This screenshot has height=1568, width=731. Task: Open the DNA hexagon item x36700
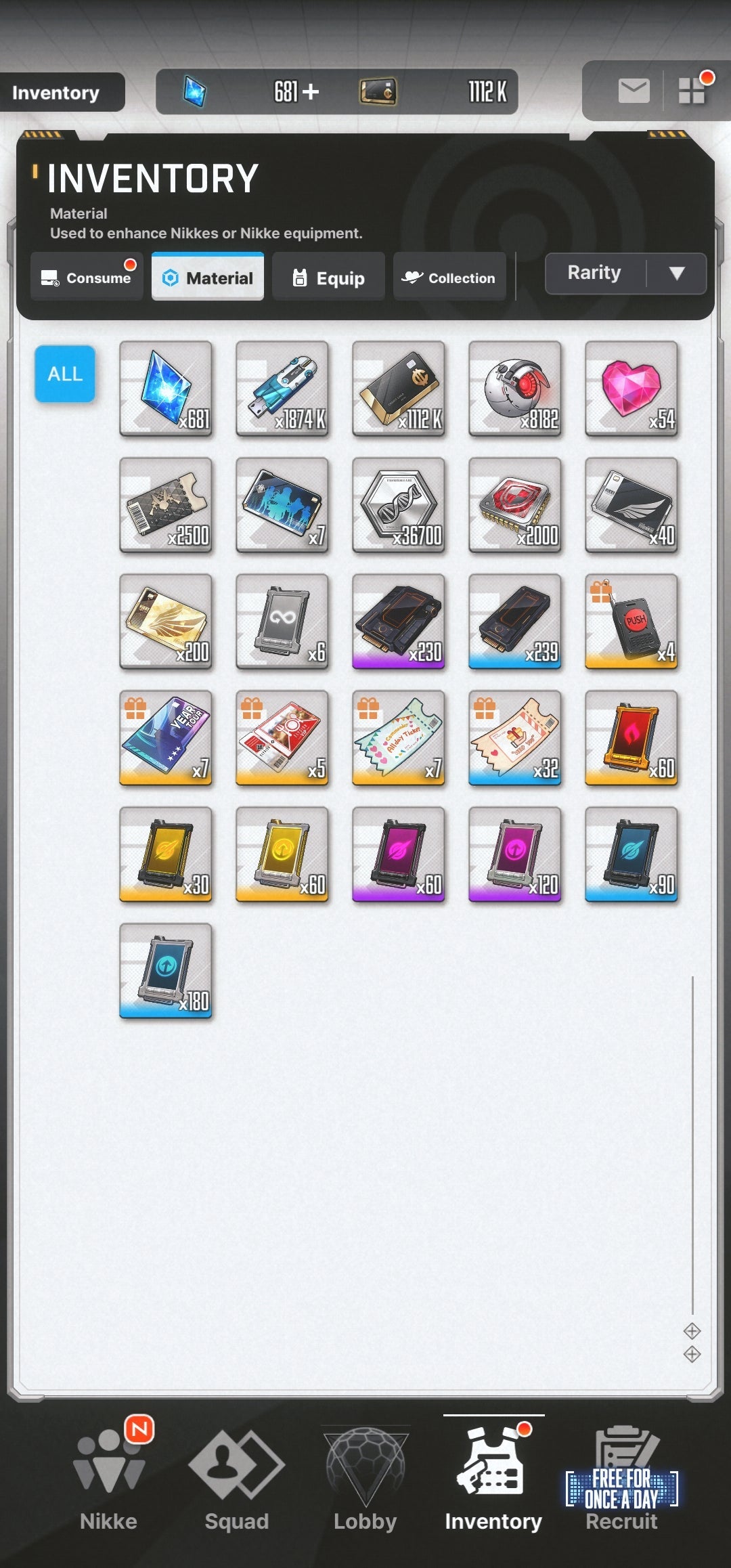tap(399, 505)
